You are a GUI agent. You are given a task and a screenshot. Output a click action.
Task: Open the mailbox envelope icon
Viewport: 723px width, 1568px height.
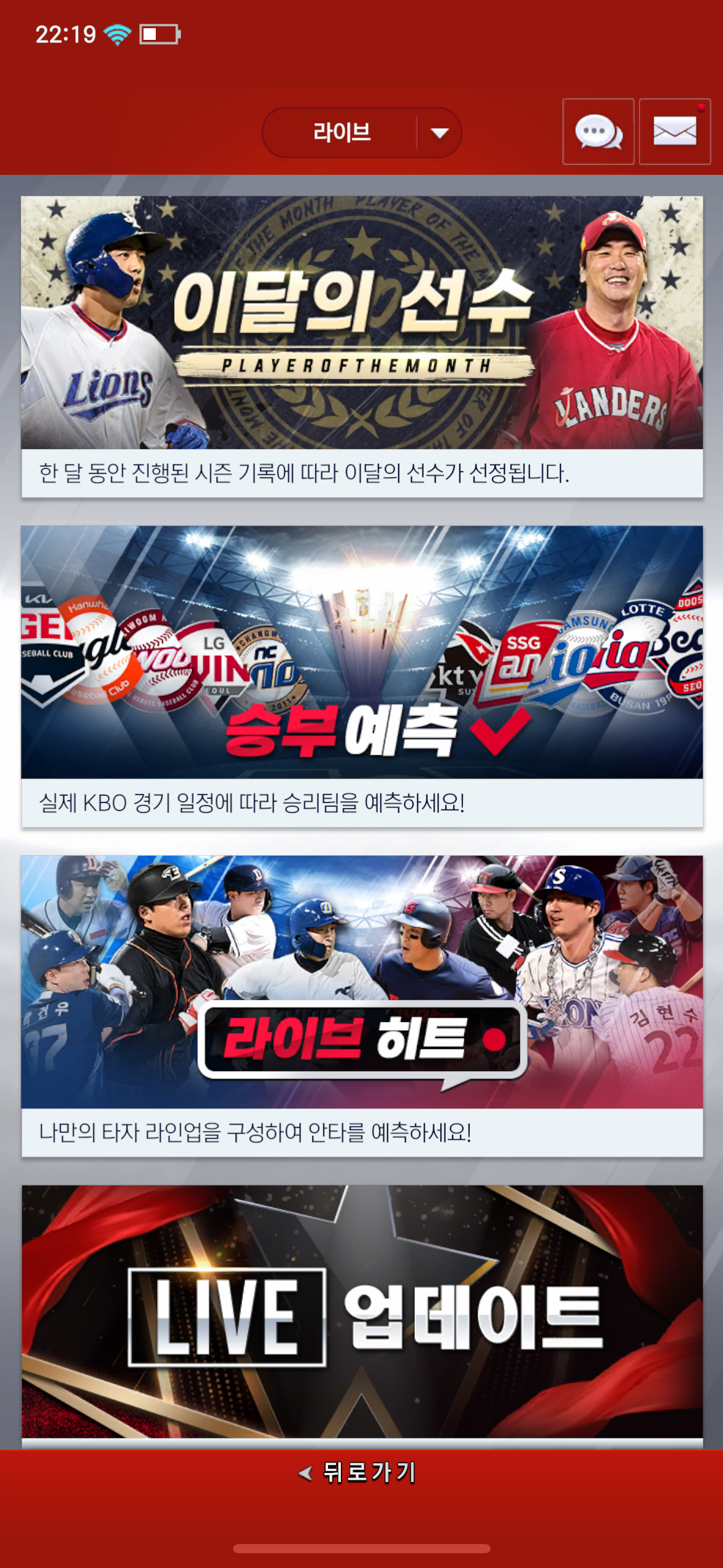click(675, 132)
